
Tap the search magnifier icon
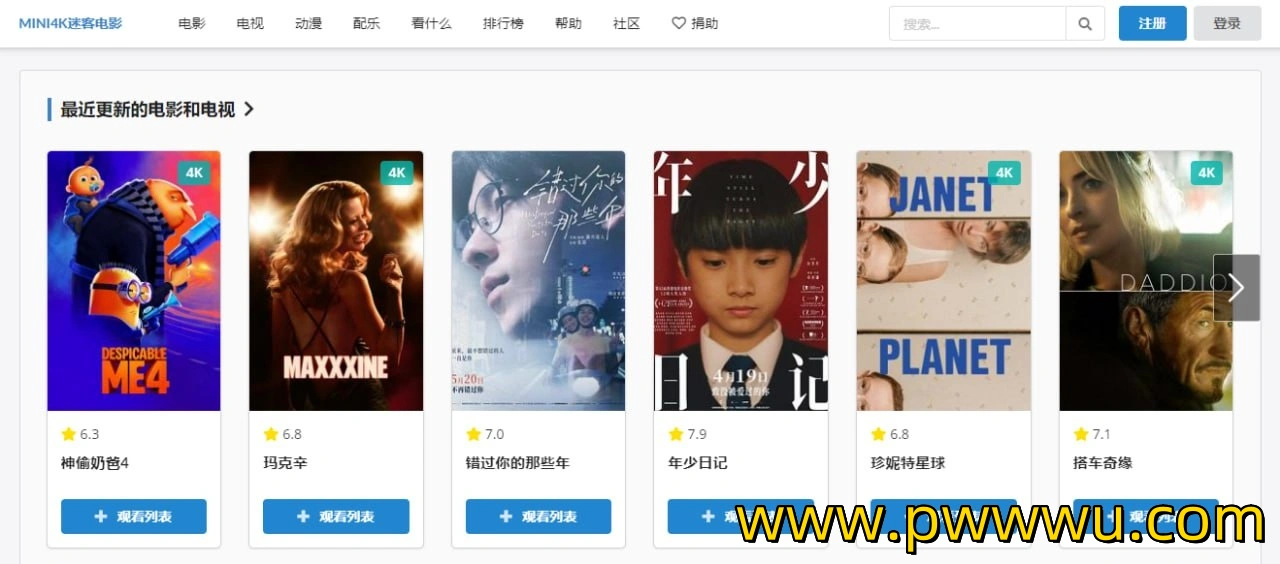(1085, 24)
